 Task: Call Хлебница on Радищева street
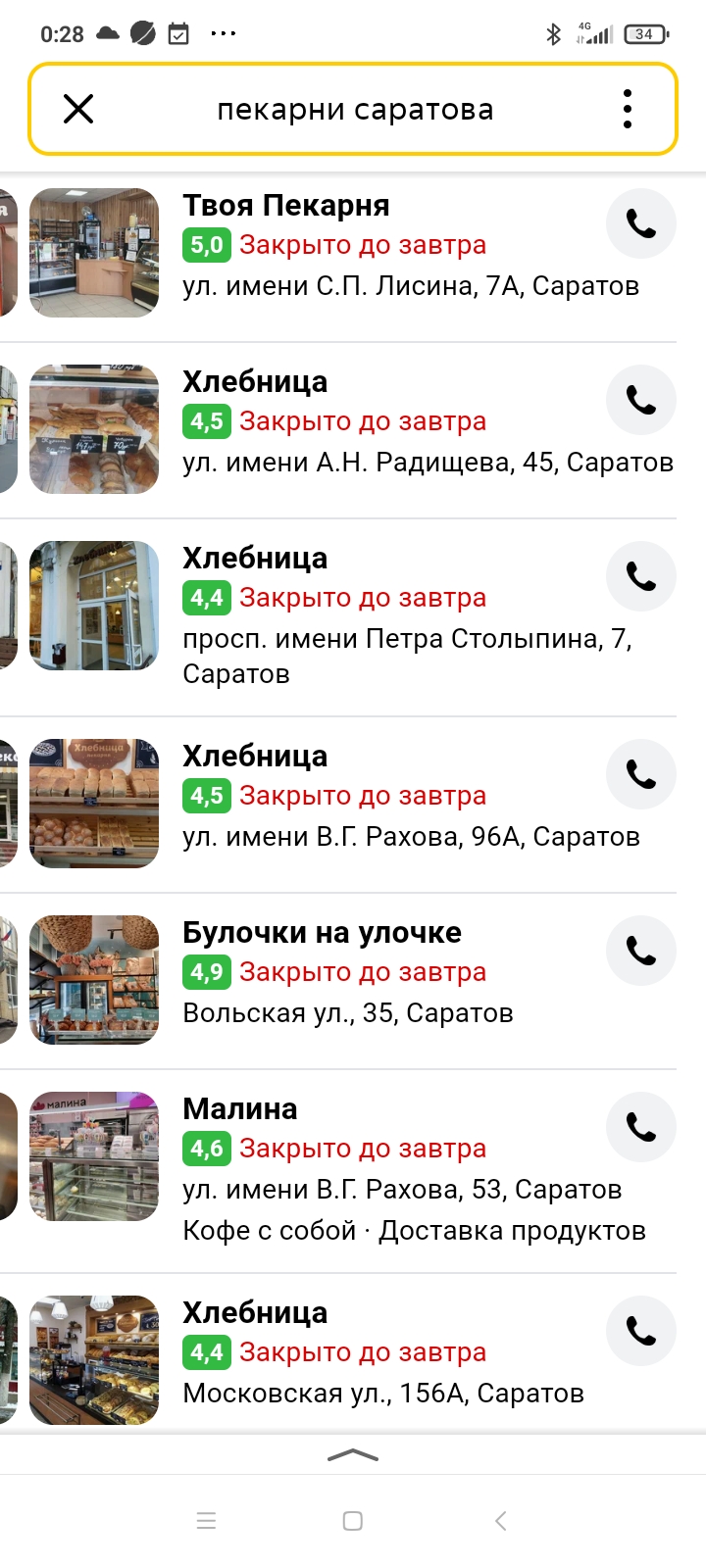640,400
